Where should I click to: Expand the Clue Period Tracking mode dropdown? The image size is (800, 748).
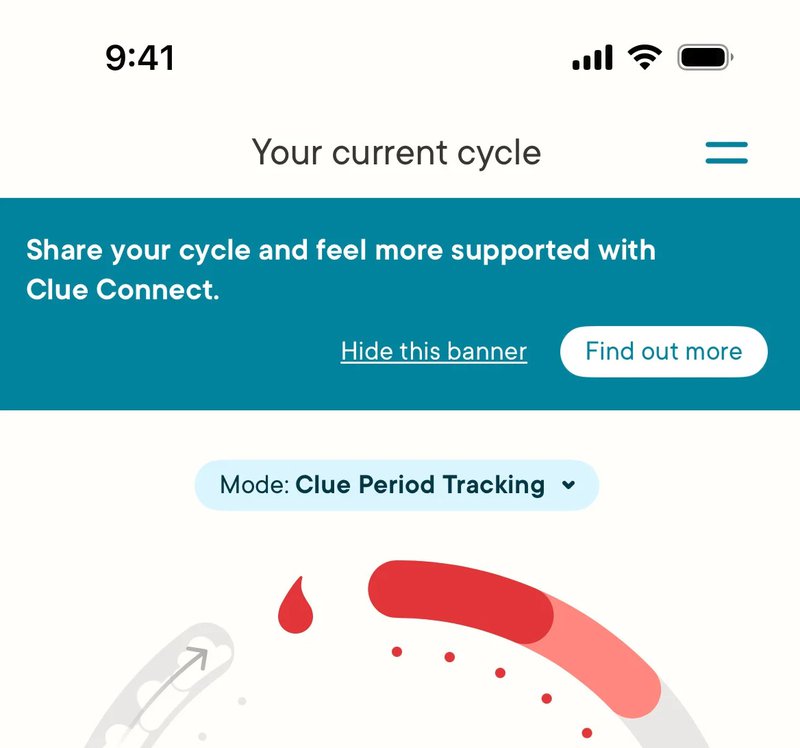click(x=397, y=486)
